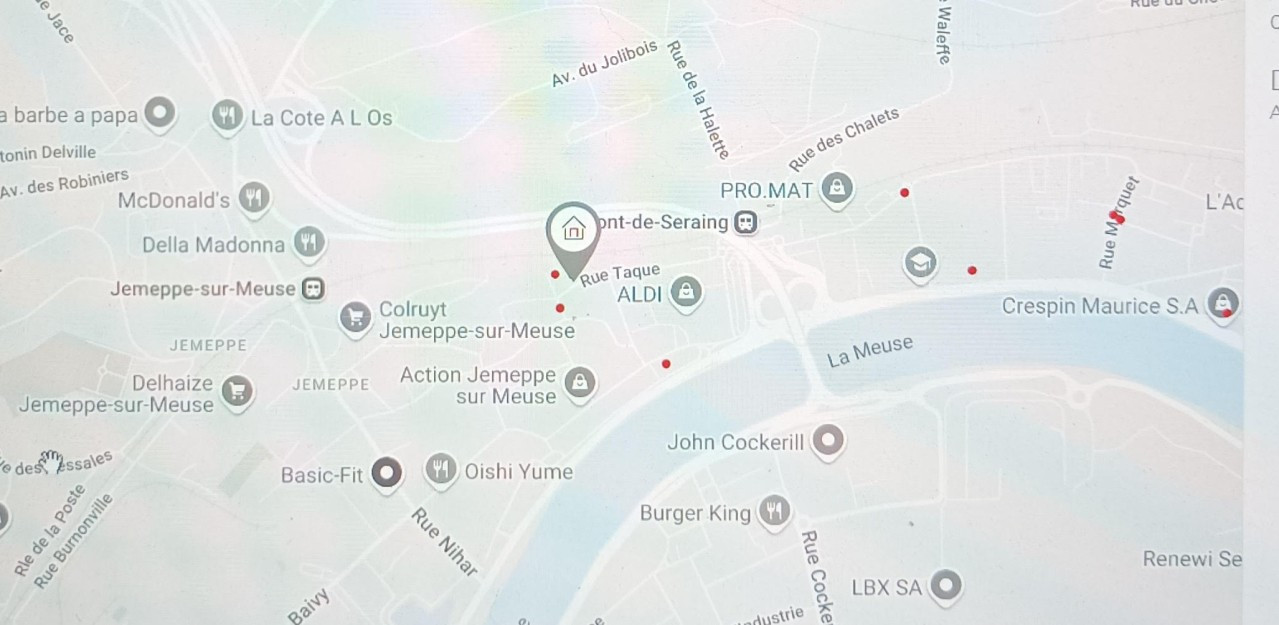Screen dimensions: 1279x625
Task: Tap the Della Madonna restaurant marker
Action: pos(308,242)
